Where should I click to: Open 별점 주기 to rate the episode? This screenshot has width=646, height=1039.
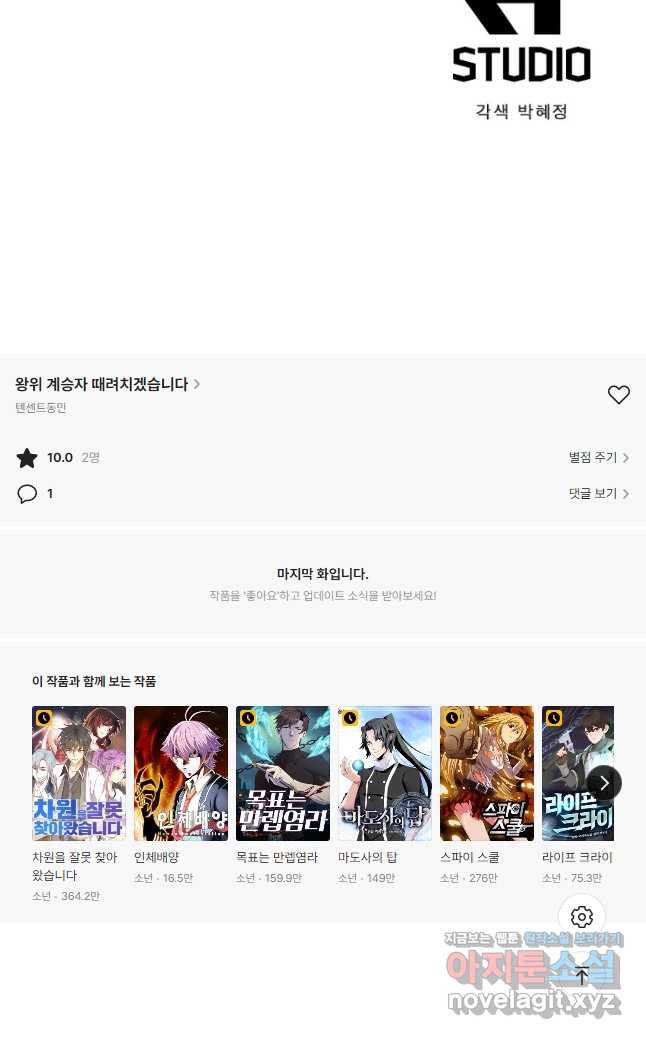(x=598, y=458)
